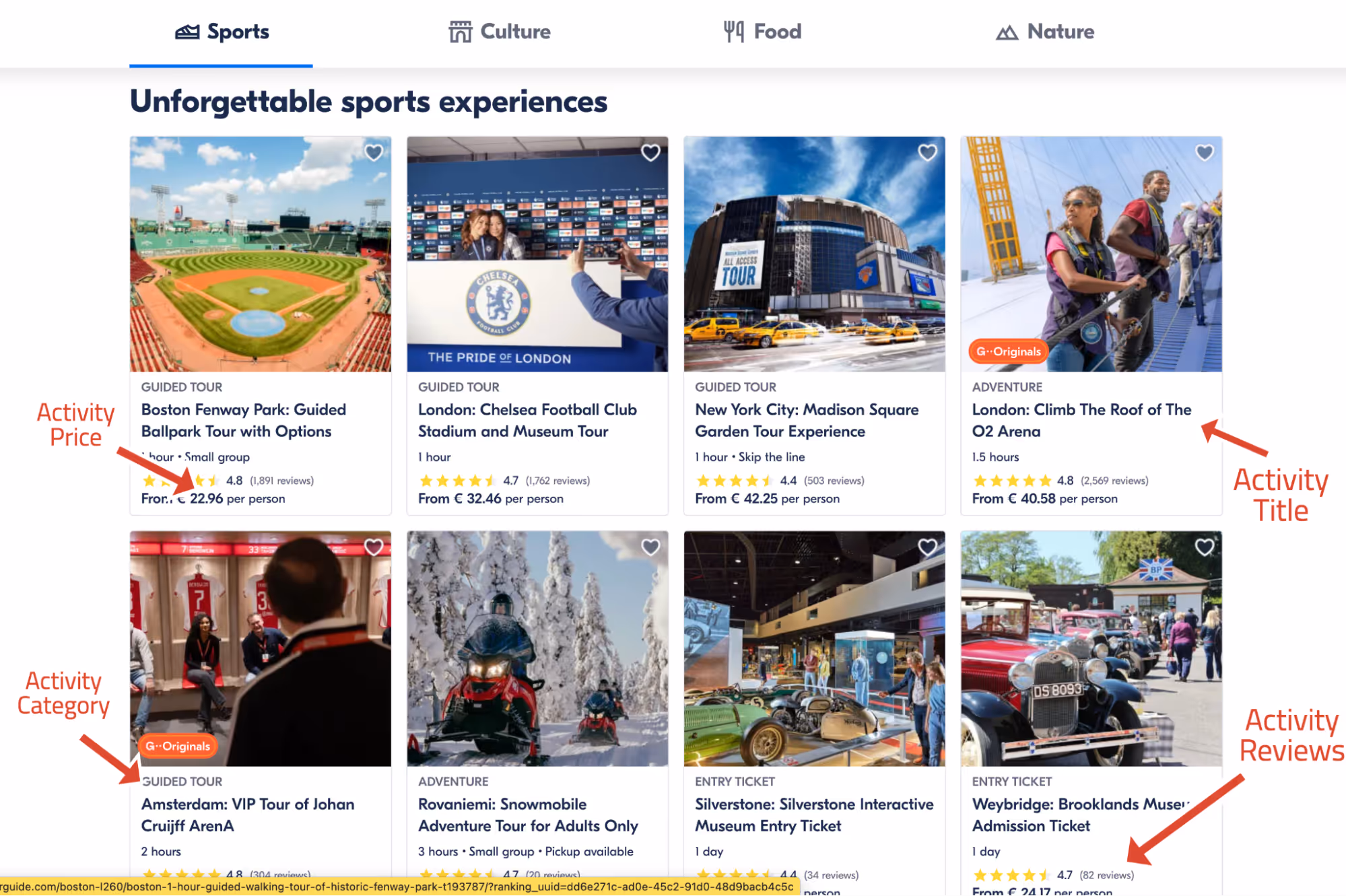The width and height of the screenshot is (1346, 896).
Task: View the London Chelsea Football Club Stadium tour
Action: point(527,420)
